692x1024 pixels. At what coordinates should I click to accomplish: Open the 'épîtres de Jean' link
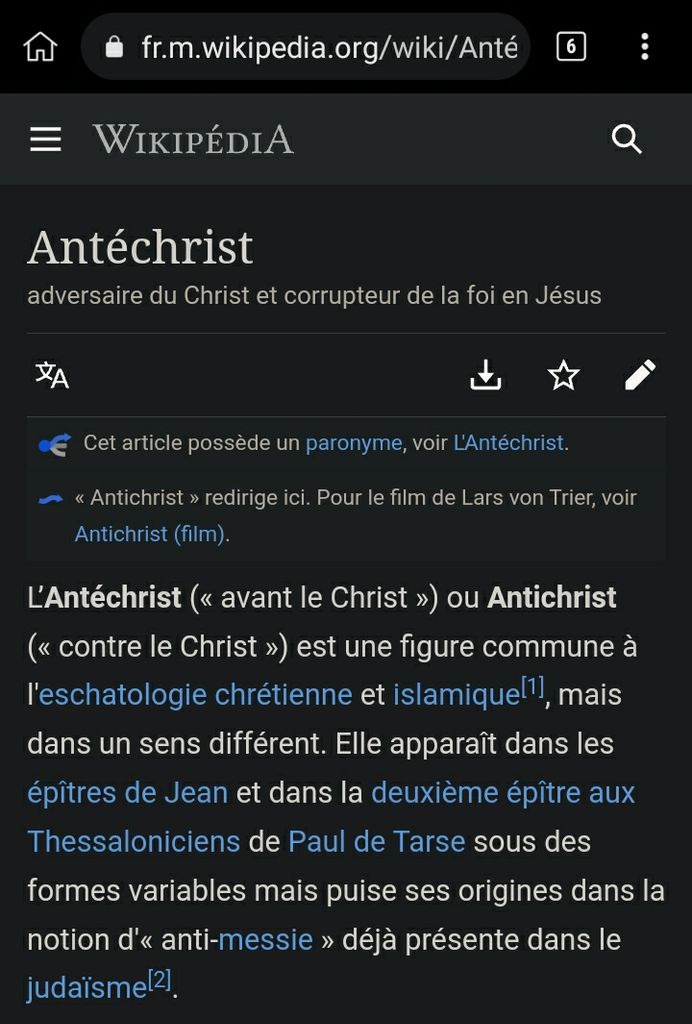(128, 793)
